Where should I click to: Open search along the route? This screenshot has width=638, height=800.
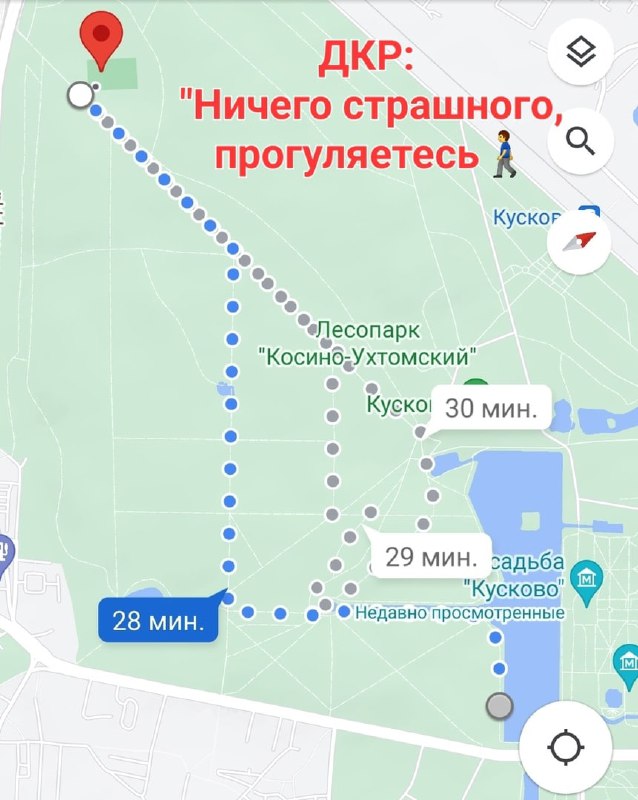click(x=581, y=139)
